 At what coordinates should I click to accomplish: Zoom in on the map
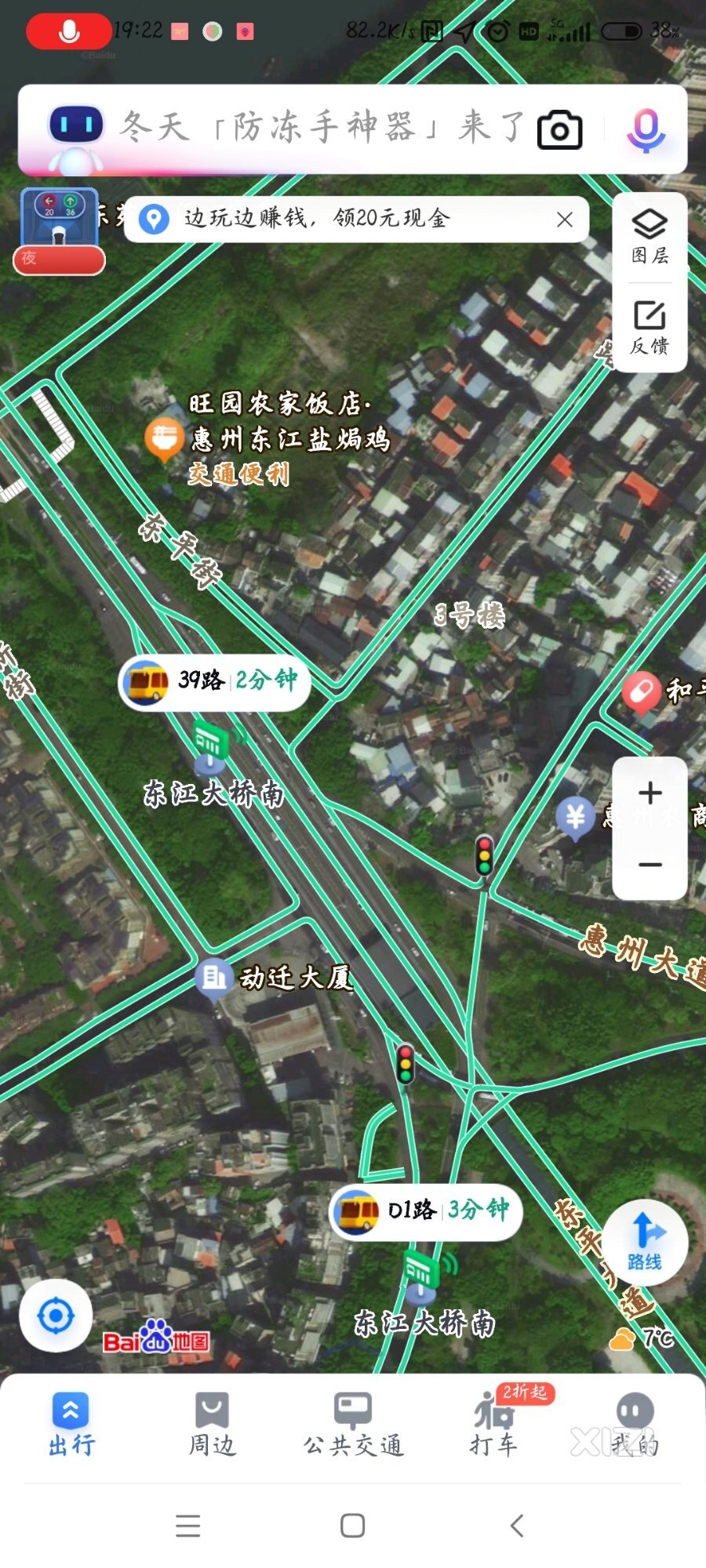coord(650,793)
